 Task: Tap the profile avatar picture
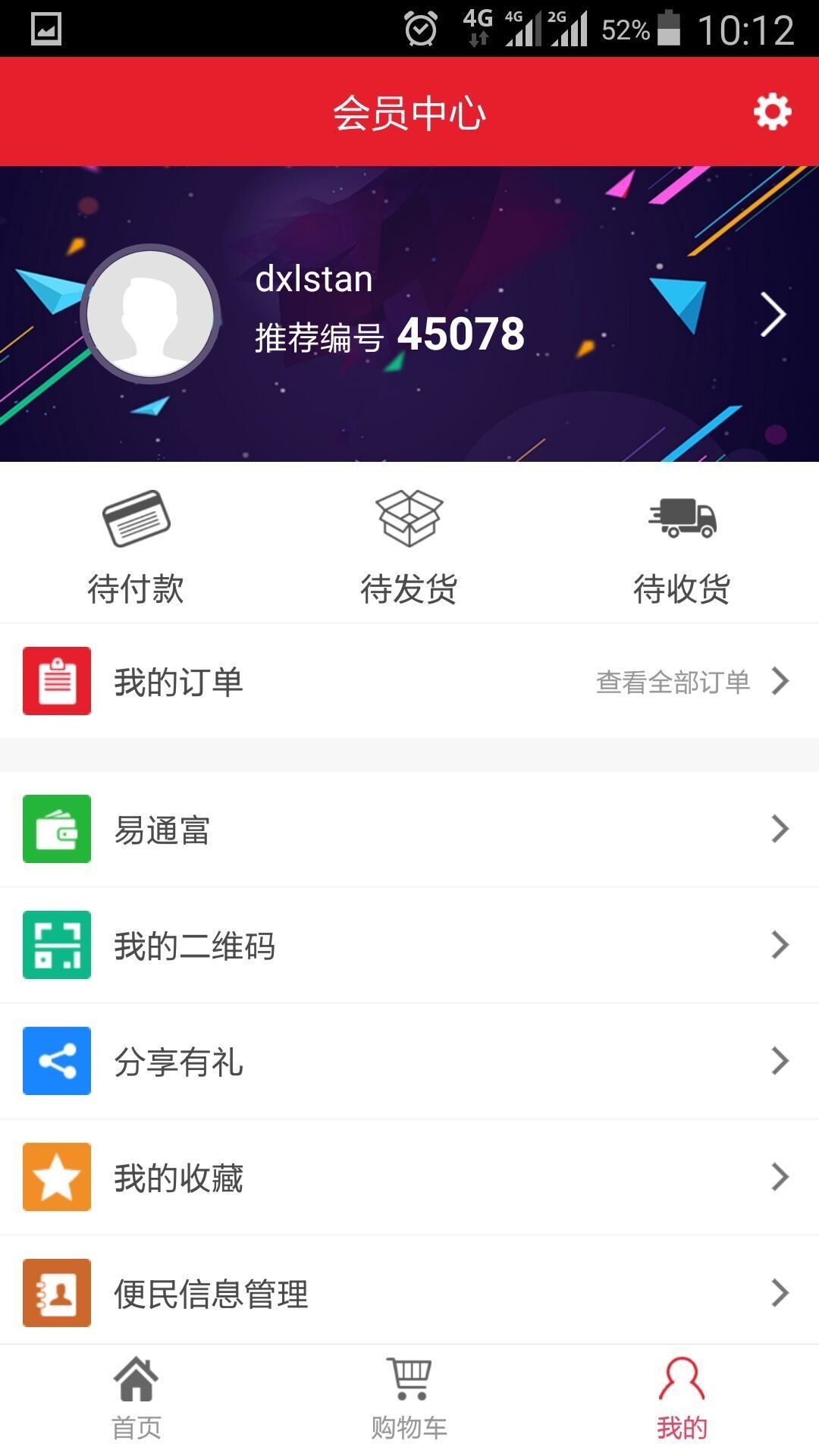tap(150, 313)
